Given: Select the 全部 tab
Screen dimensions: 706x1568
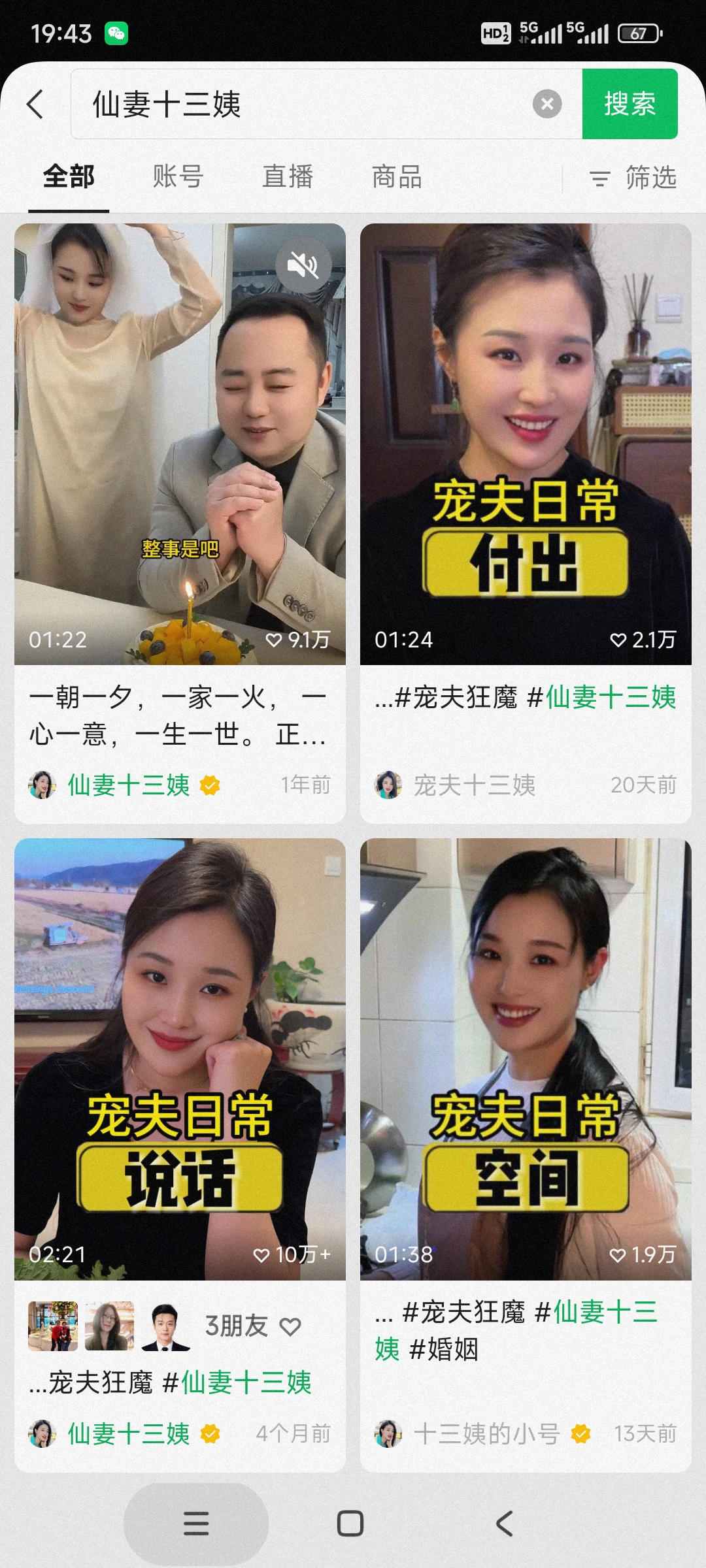Looking at the screenshot, I should point(69,177).
